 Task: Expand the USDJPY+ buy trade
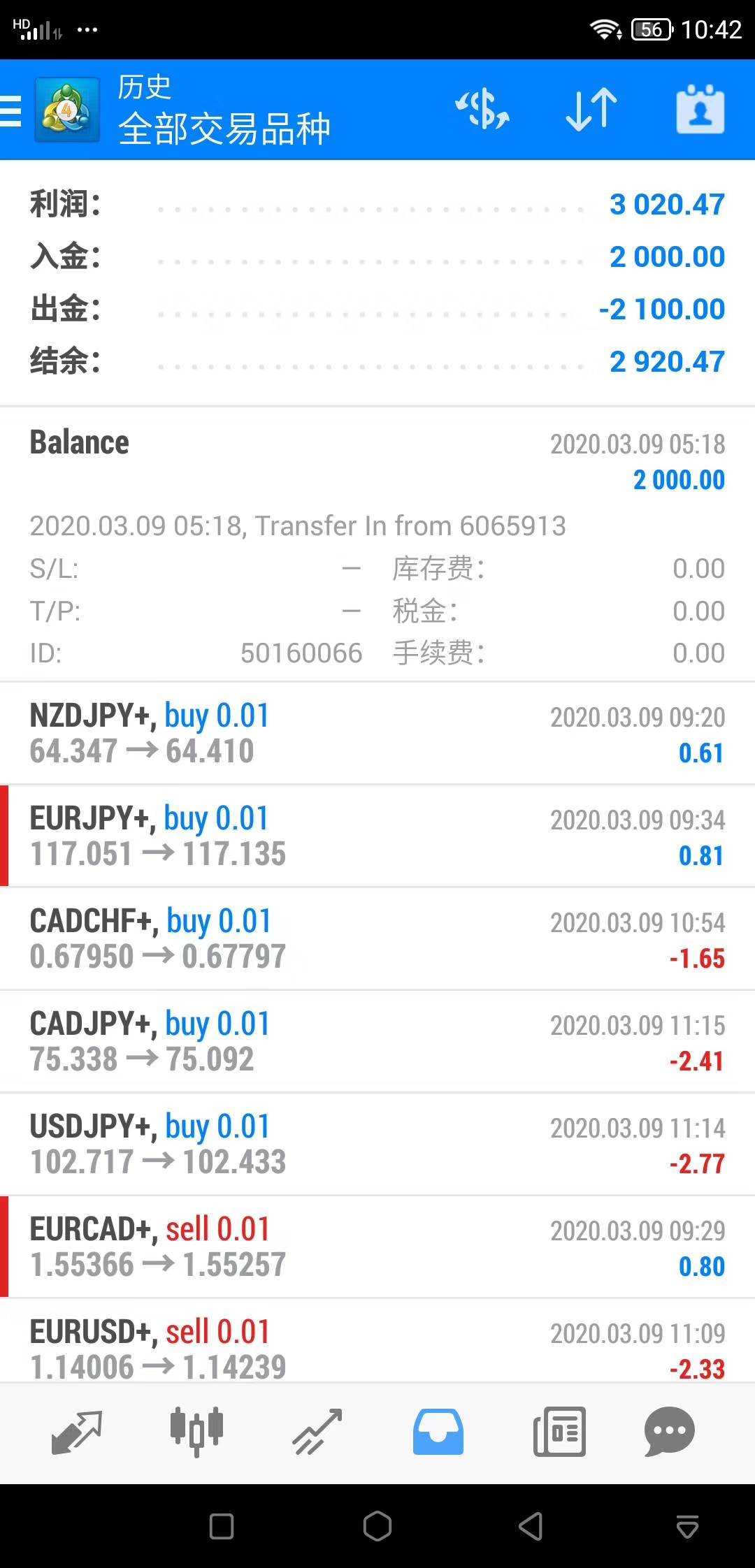coord(377,1145)
